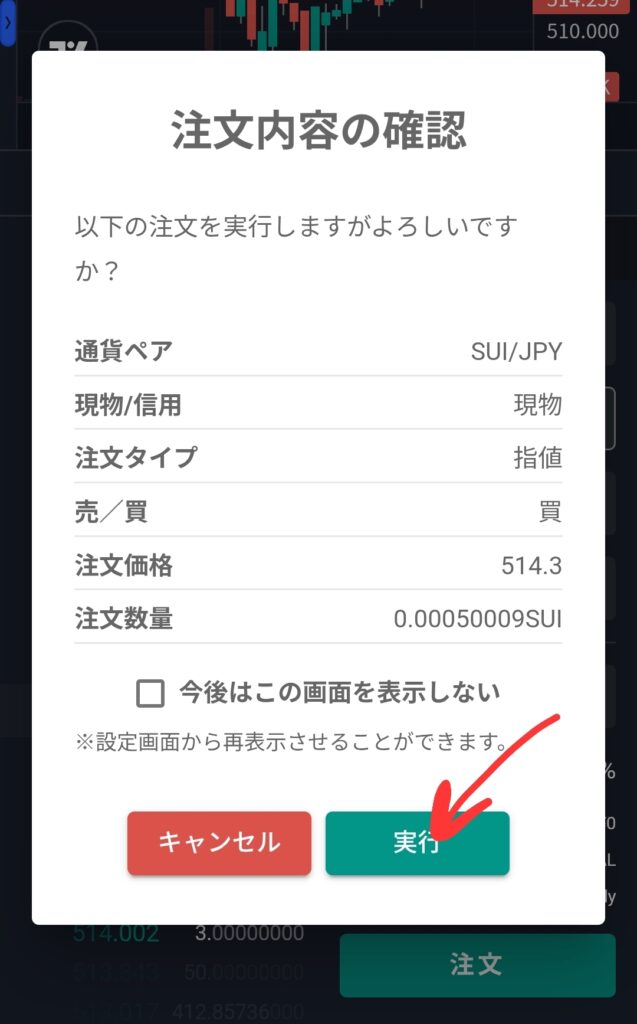Viewport: 637px width, 1024px height.
Task: Tap 実行 to confirm the order
Action: point(417,843)
